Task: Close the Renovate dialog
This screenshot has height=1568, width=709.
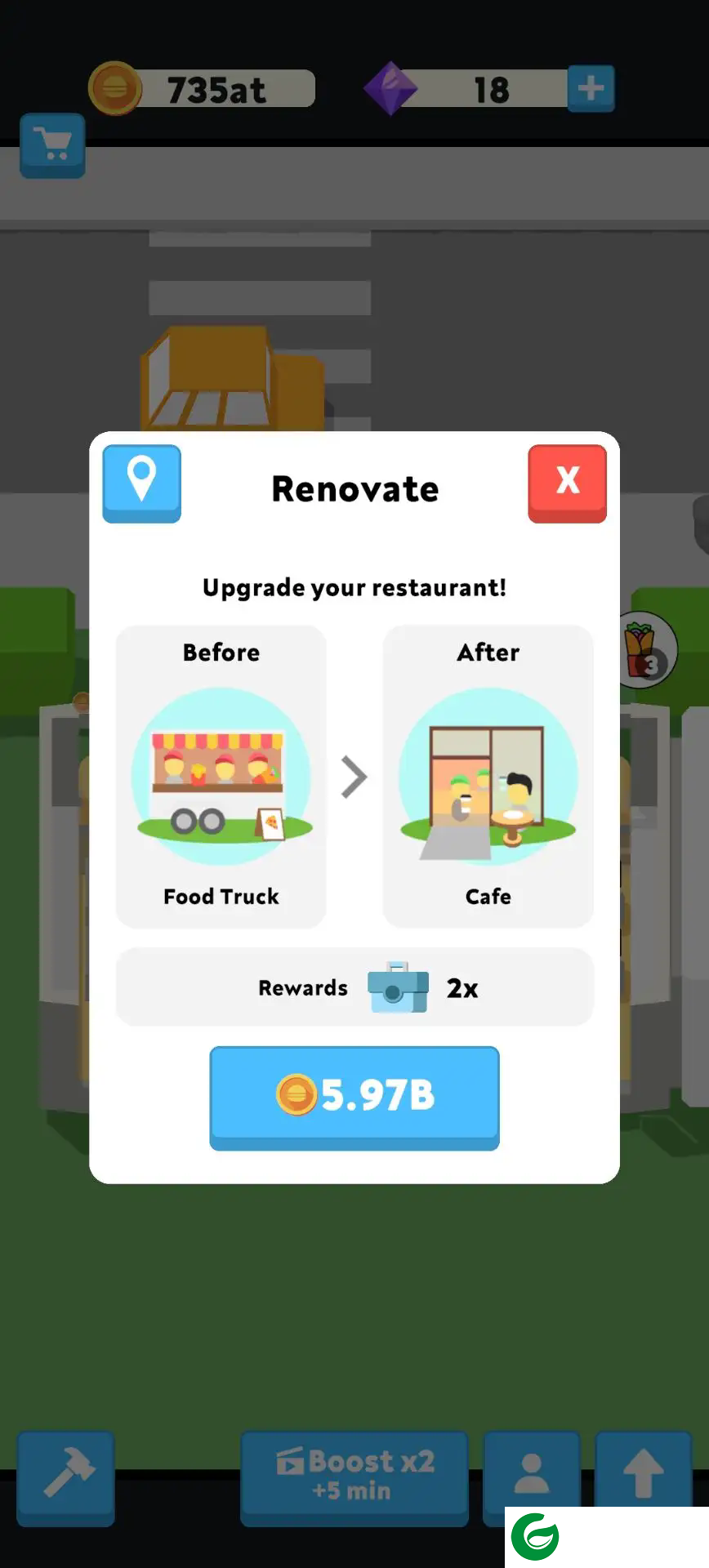Action: pos(567,483)
